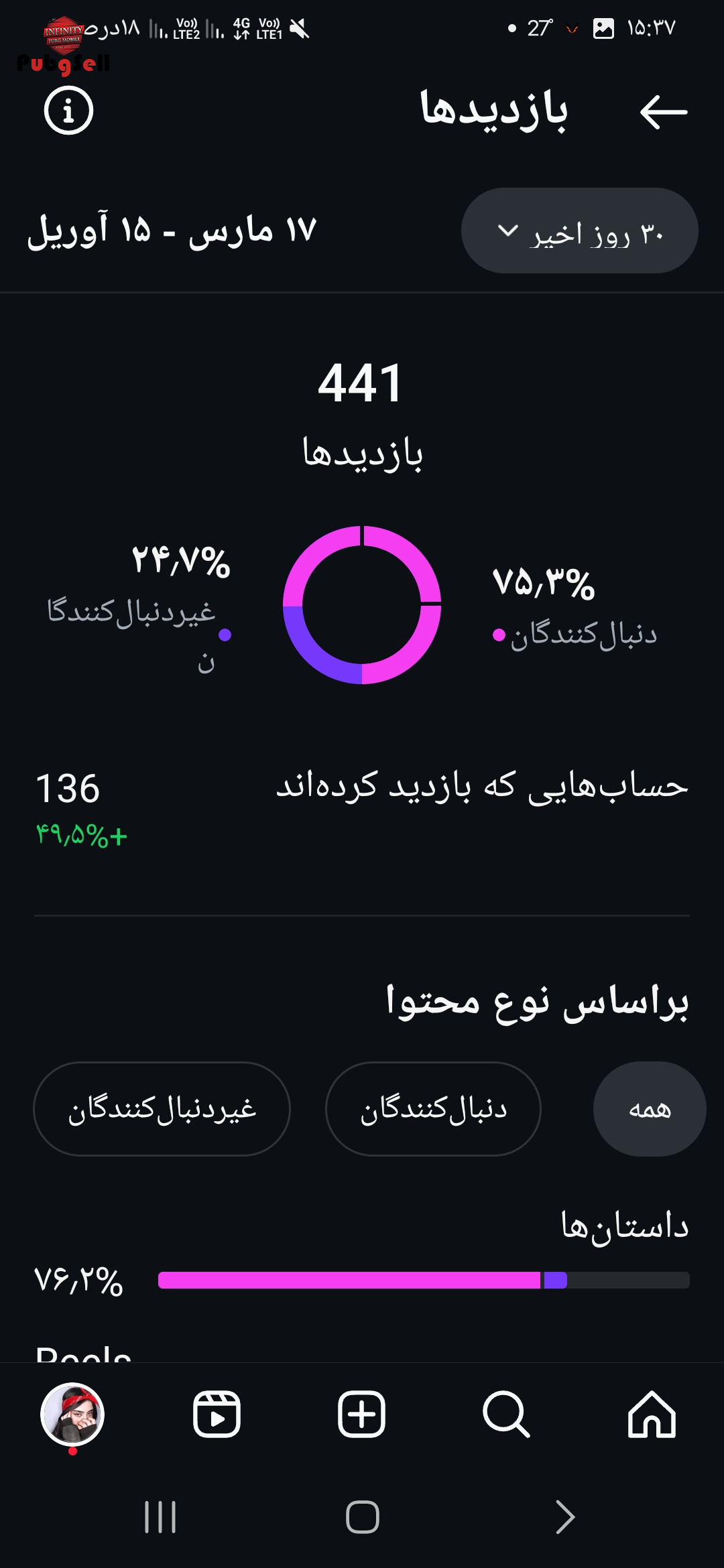Open the system recent apps button
724x1568 pixels.
coord(160,1517)
